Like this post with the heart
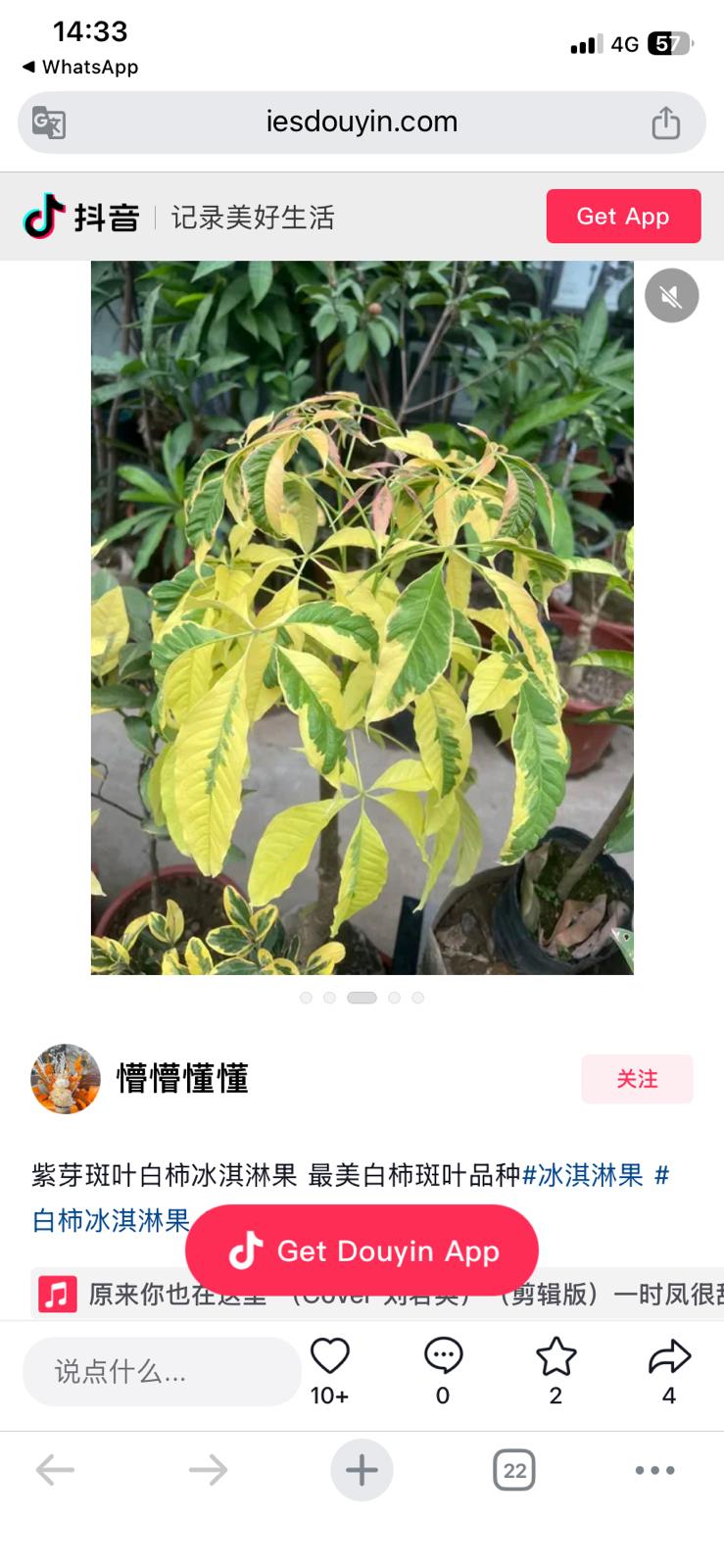 tap(330, 1357)
